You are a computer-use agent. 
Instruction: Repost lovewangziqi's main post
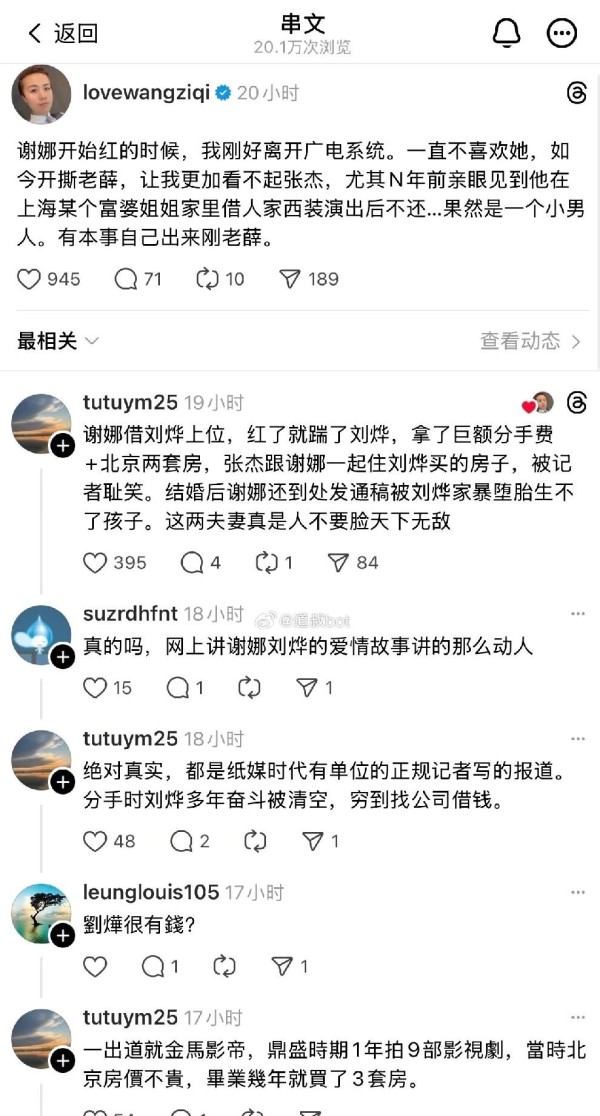pos(207,279)
